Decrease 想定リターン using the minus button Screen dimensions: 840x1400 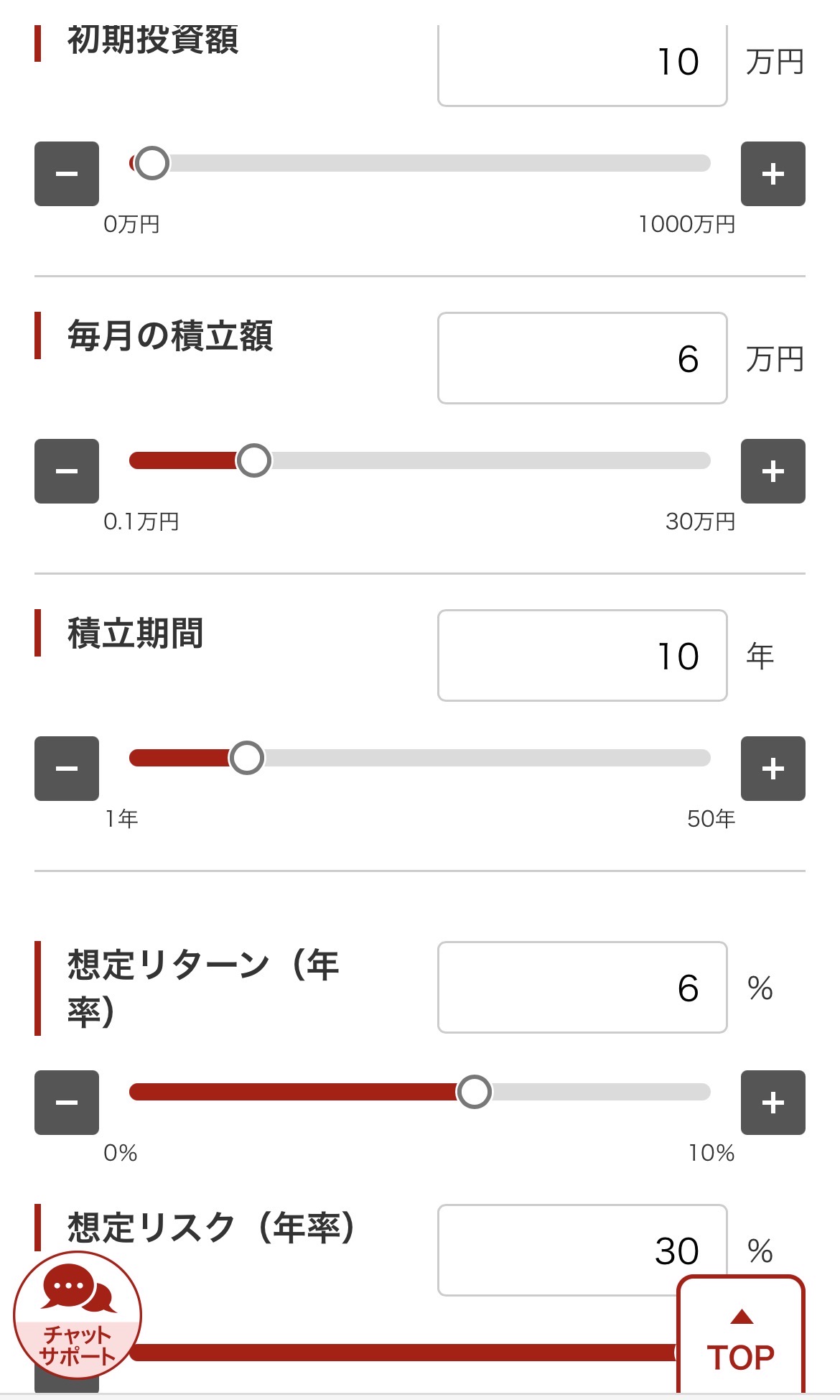pos(66,1103)
